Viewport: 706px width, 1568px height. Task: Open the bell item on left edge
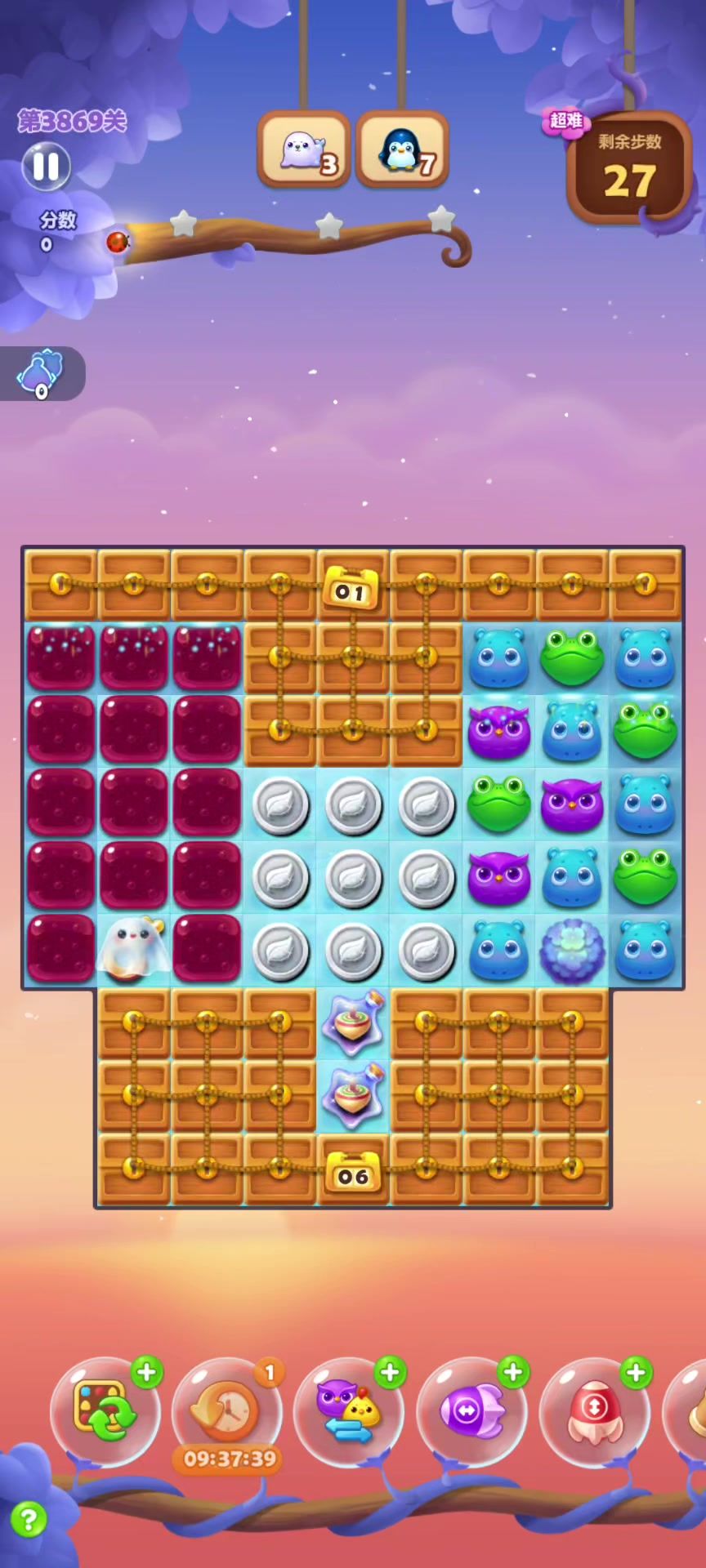pyautogui.click(x=41, y=373)
